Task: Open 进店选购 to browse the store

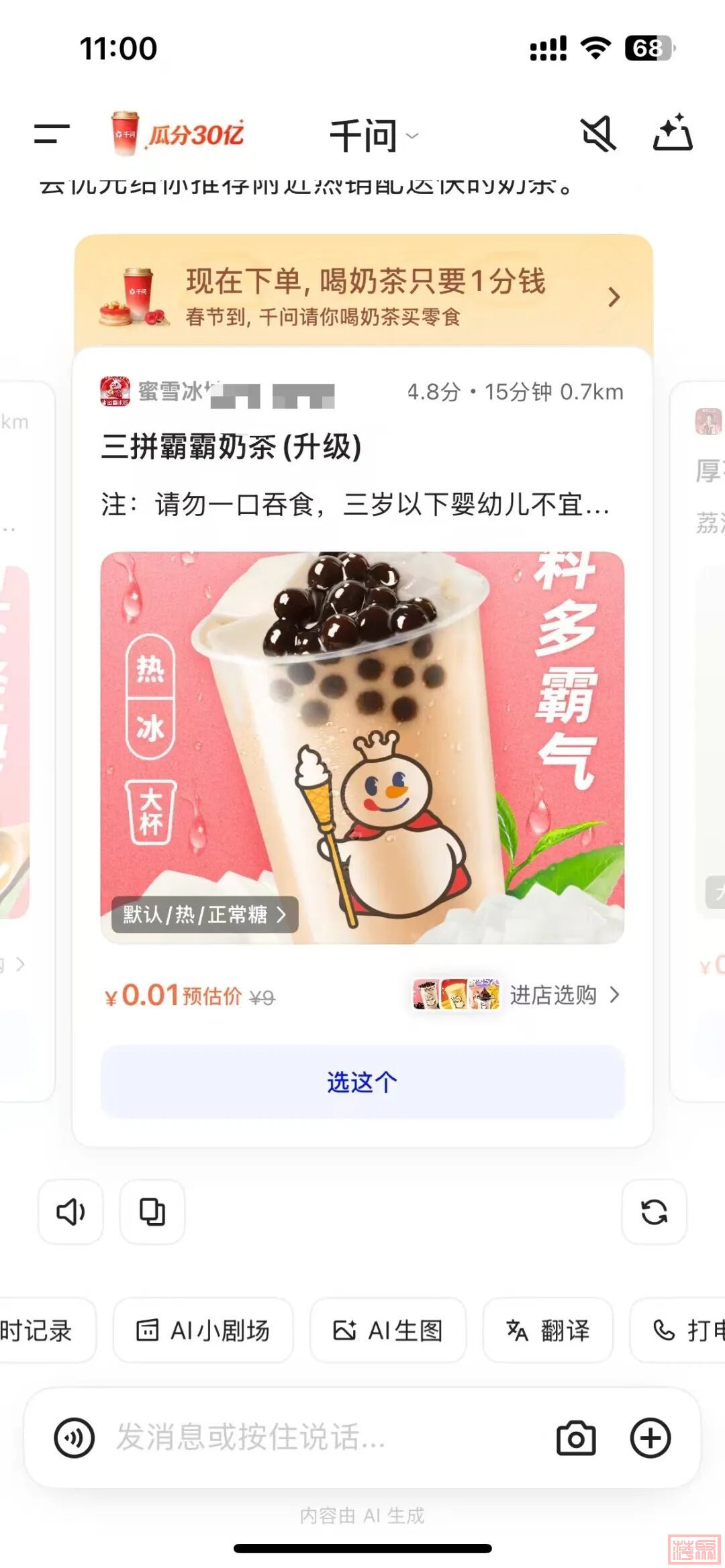Action: (x=554, y=995)
